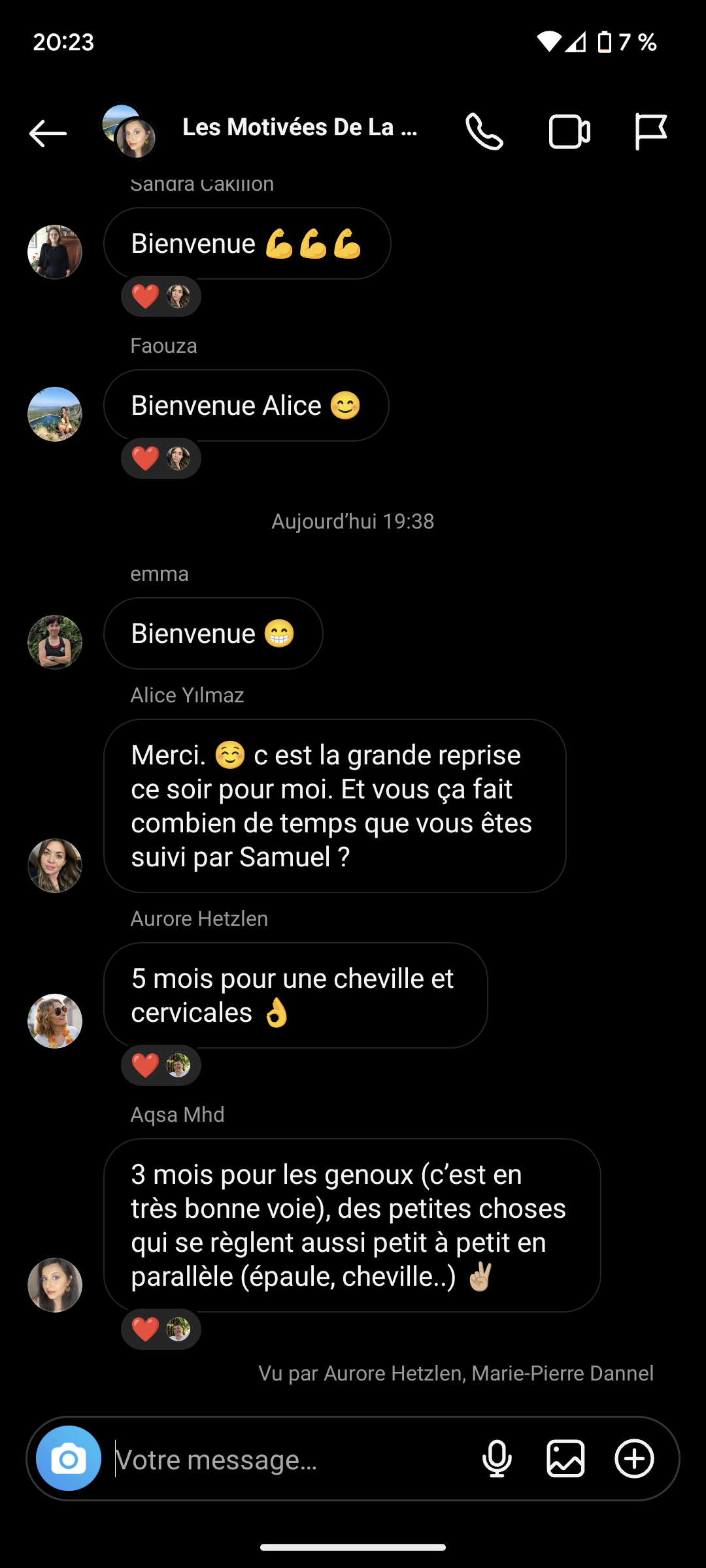Go back to the conversations list
This screenshot has height=1568, width=706.
click(x=48, y=133)
